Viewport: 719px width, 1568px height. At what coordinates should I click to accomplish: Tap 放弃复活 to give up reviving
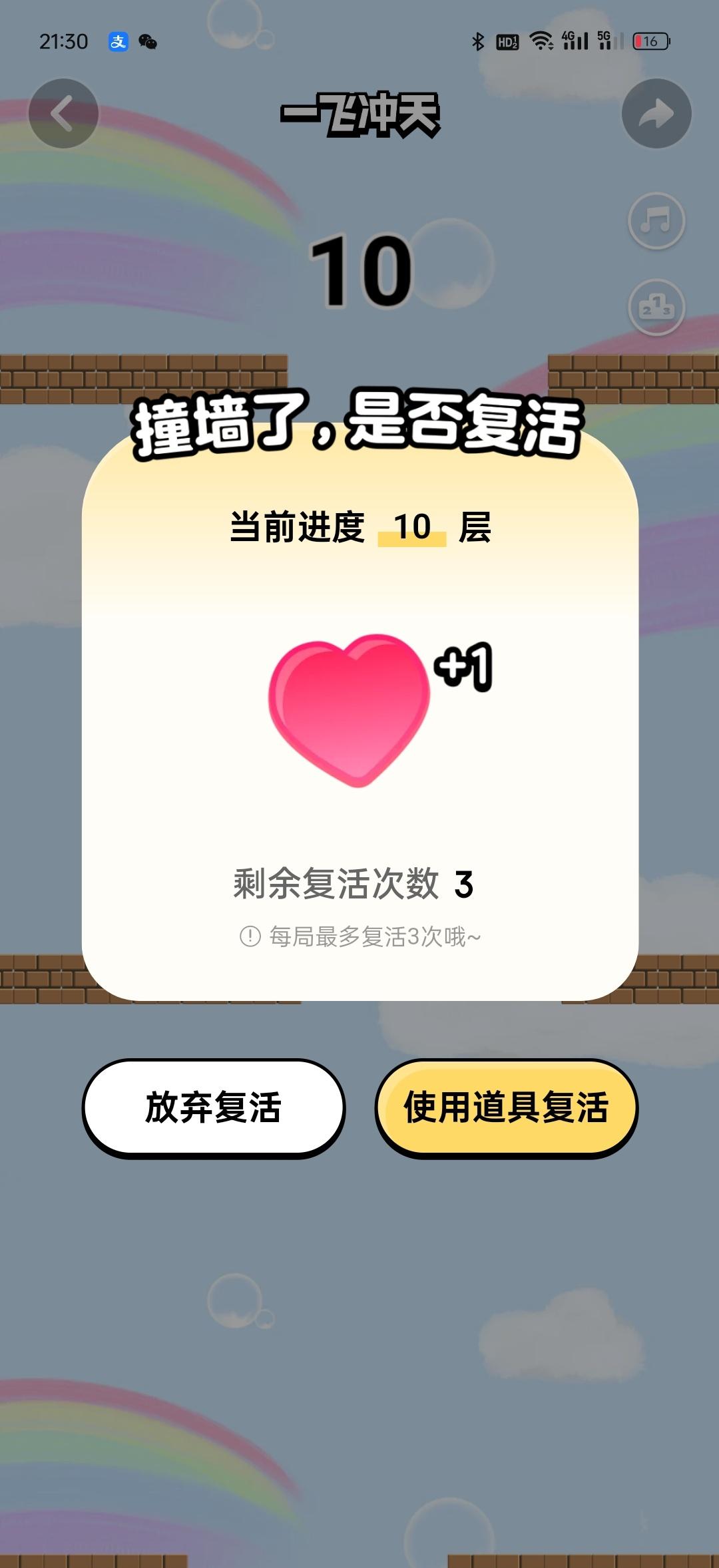[x=214, y=1108]
